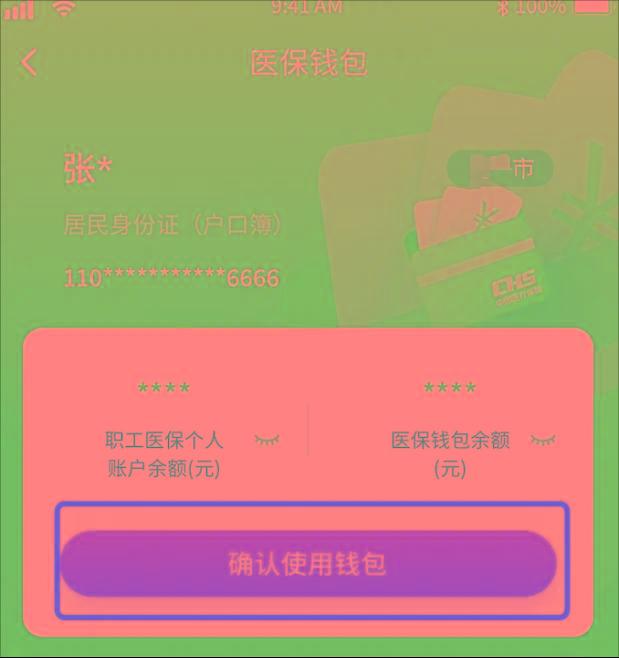Tap the 确认使用钱包 button
619x658 pixels.
[308, 564]
